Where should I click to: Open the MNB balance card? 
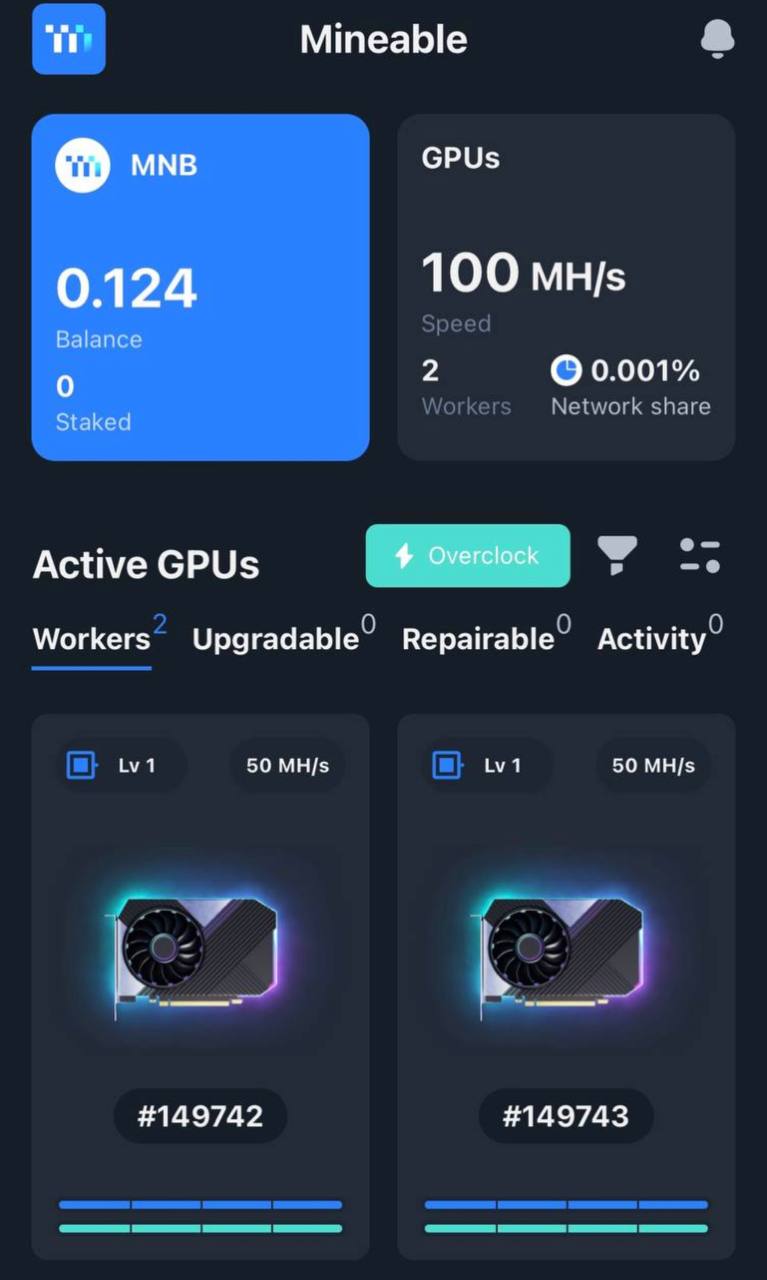pyautogui.click(x=200, y=287)
